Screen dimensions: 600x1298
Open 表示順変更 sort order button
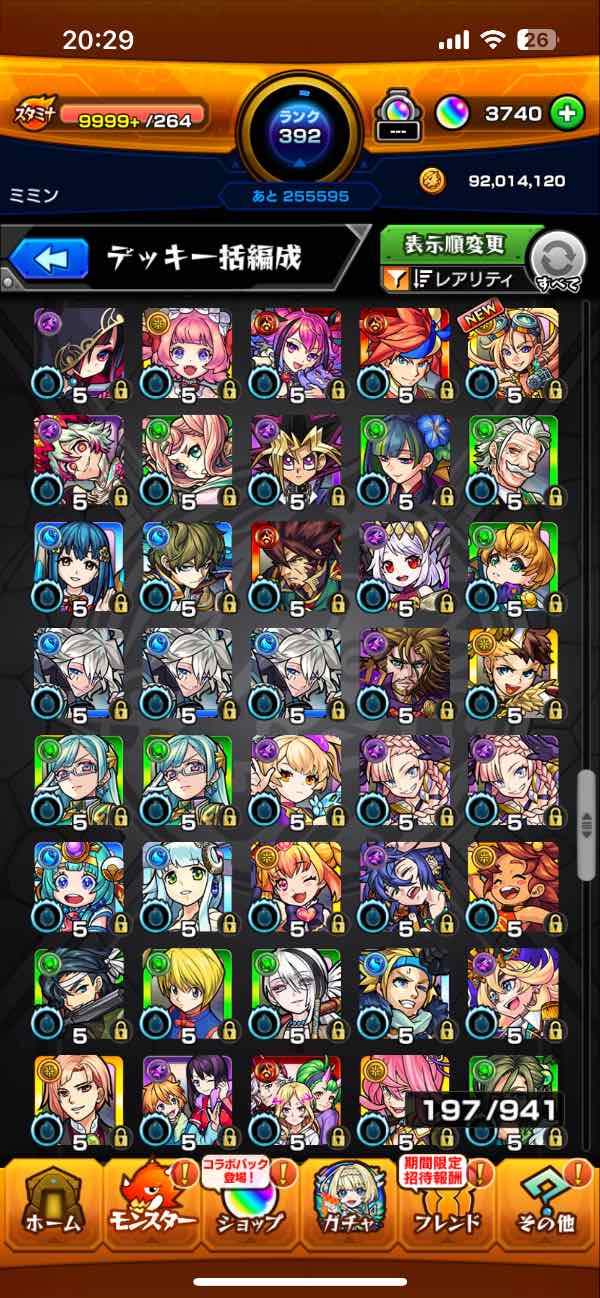455,243
